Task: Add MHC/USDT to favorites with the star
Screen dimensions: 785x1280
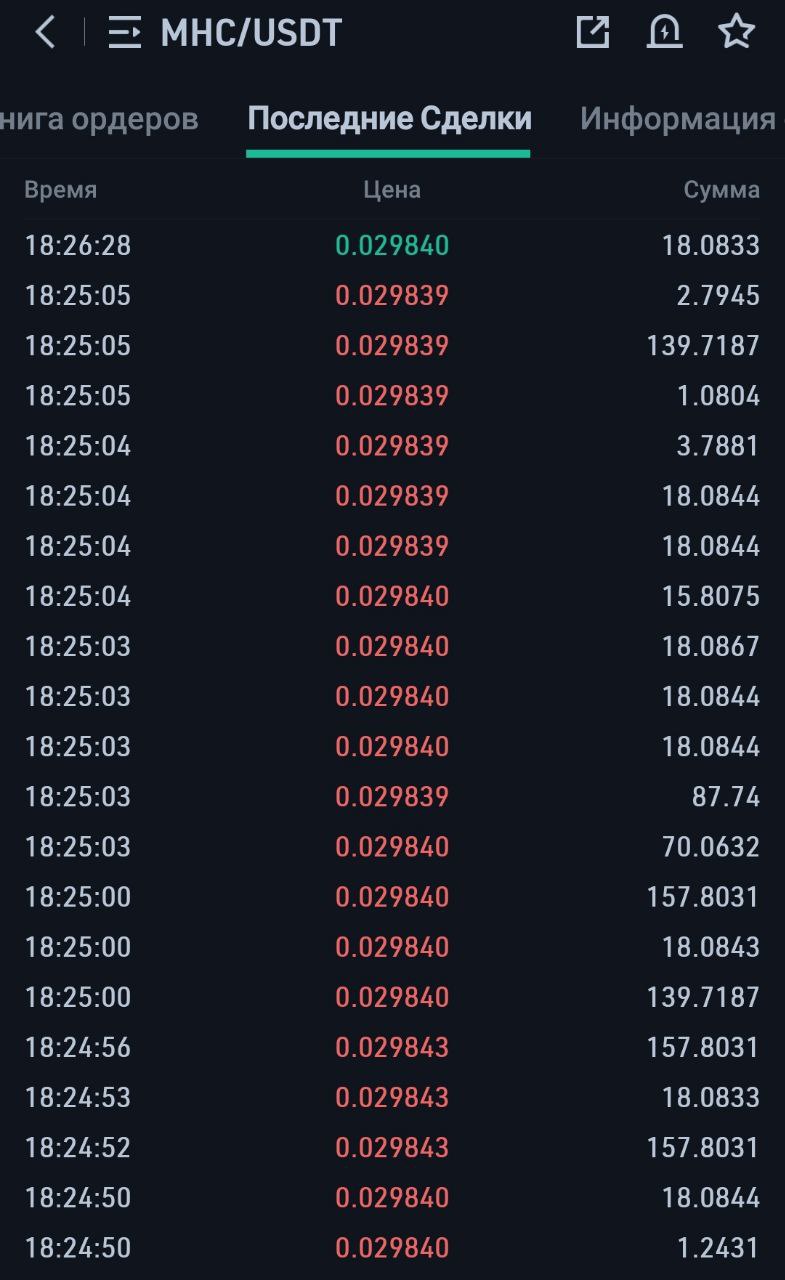Action: [737, 32]
